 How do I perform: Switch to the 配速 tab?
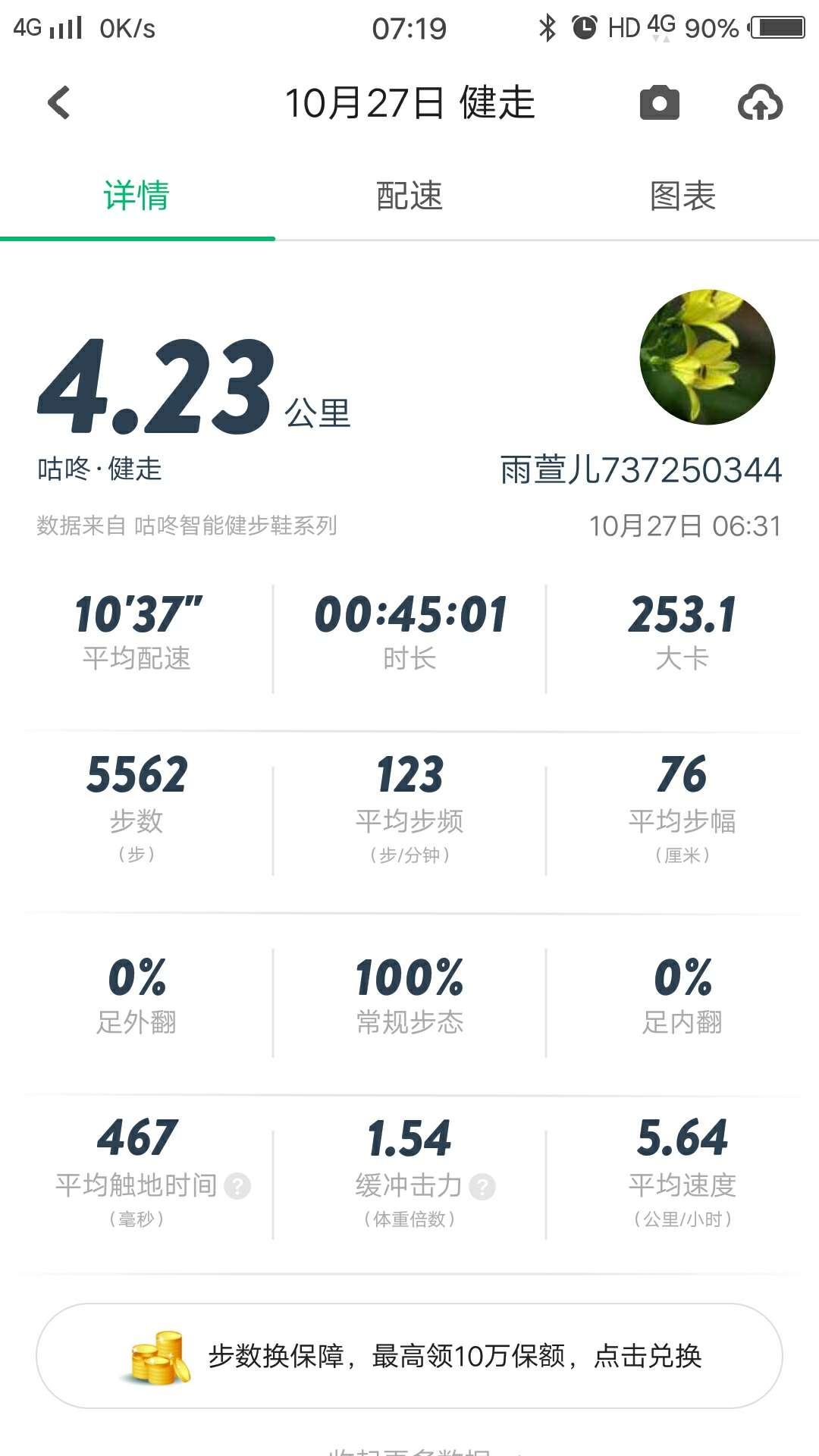pos(409,196)
